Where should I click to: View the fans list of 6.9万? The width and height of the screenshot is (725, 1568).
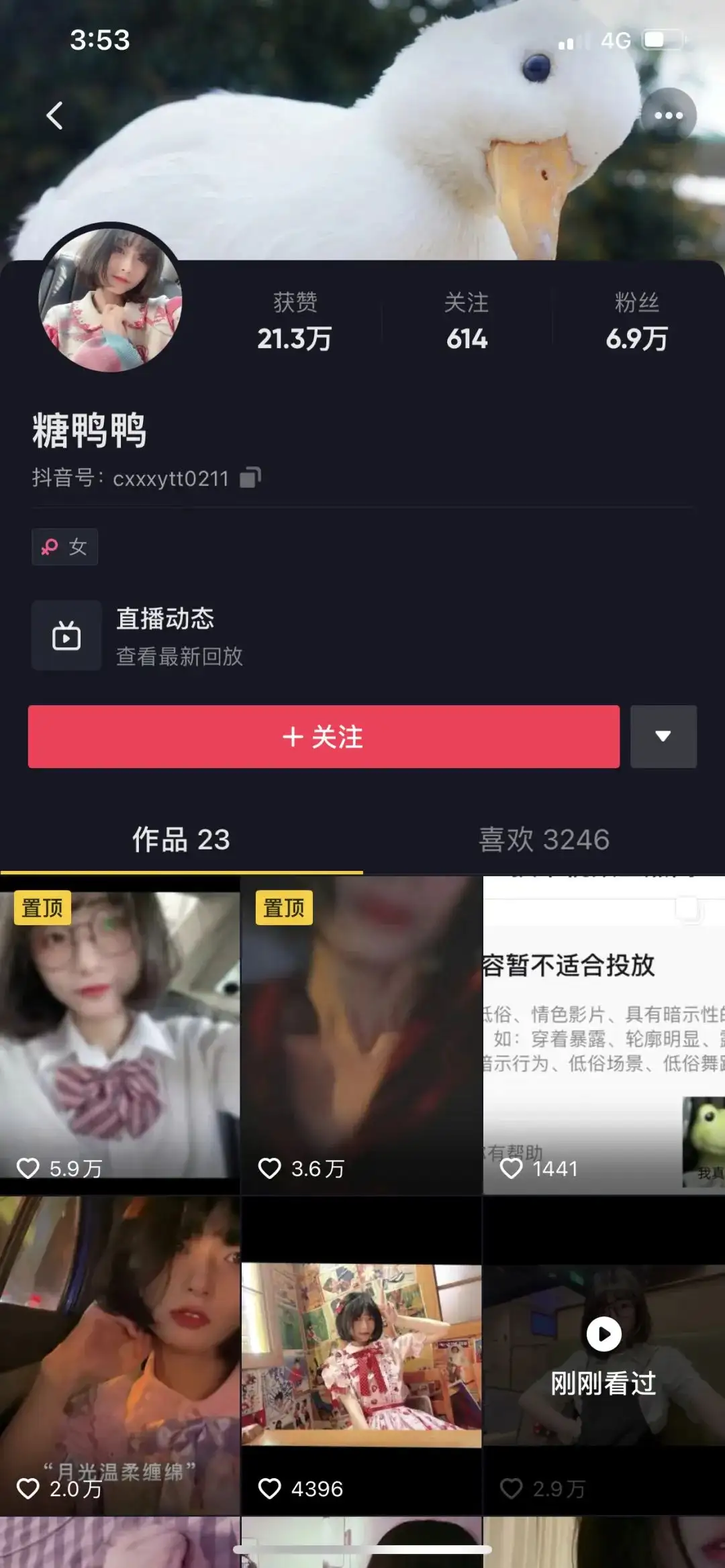pos(636,322)
